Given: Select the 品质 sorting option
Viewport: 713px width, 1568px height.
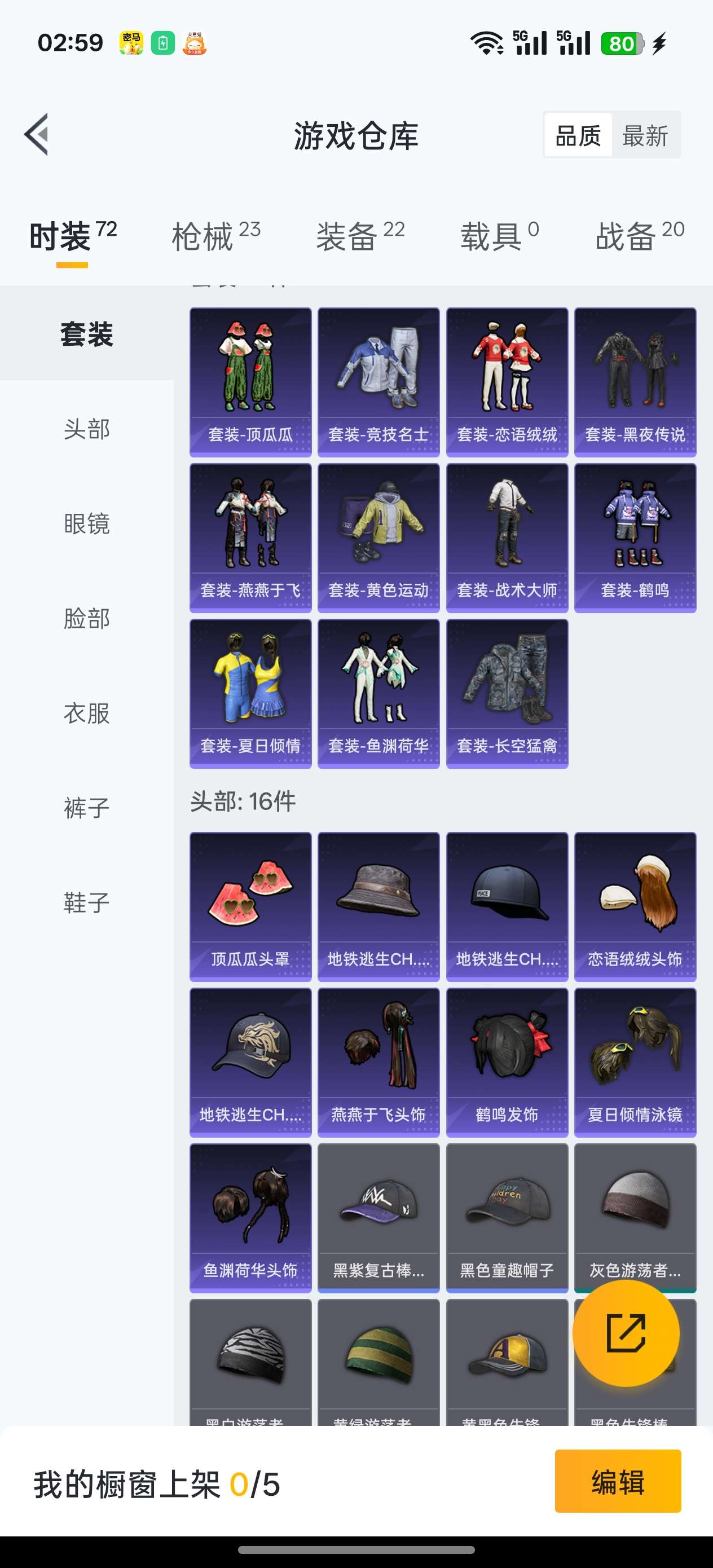Looking at the screenshot, I should coord(578,135).
